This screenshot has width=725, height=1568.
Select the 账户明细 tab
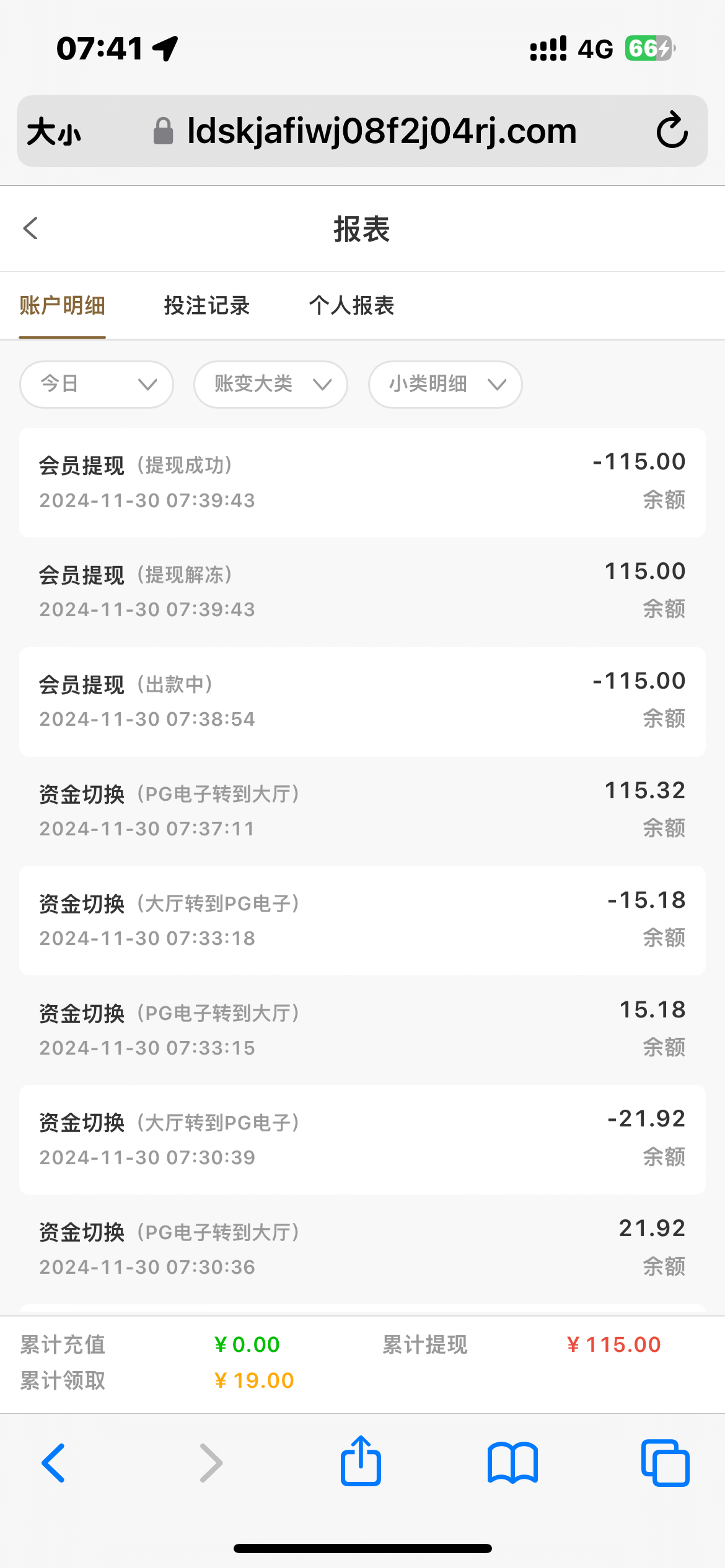(62, 305)
